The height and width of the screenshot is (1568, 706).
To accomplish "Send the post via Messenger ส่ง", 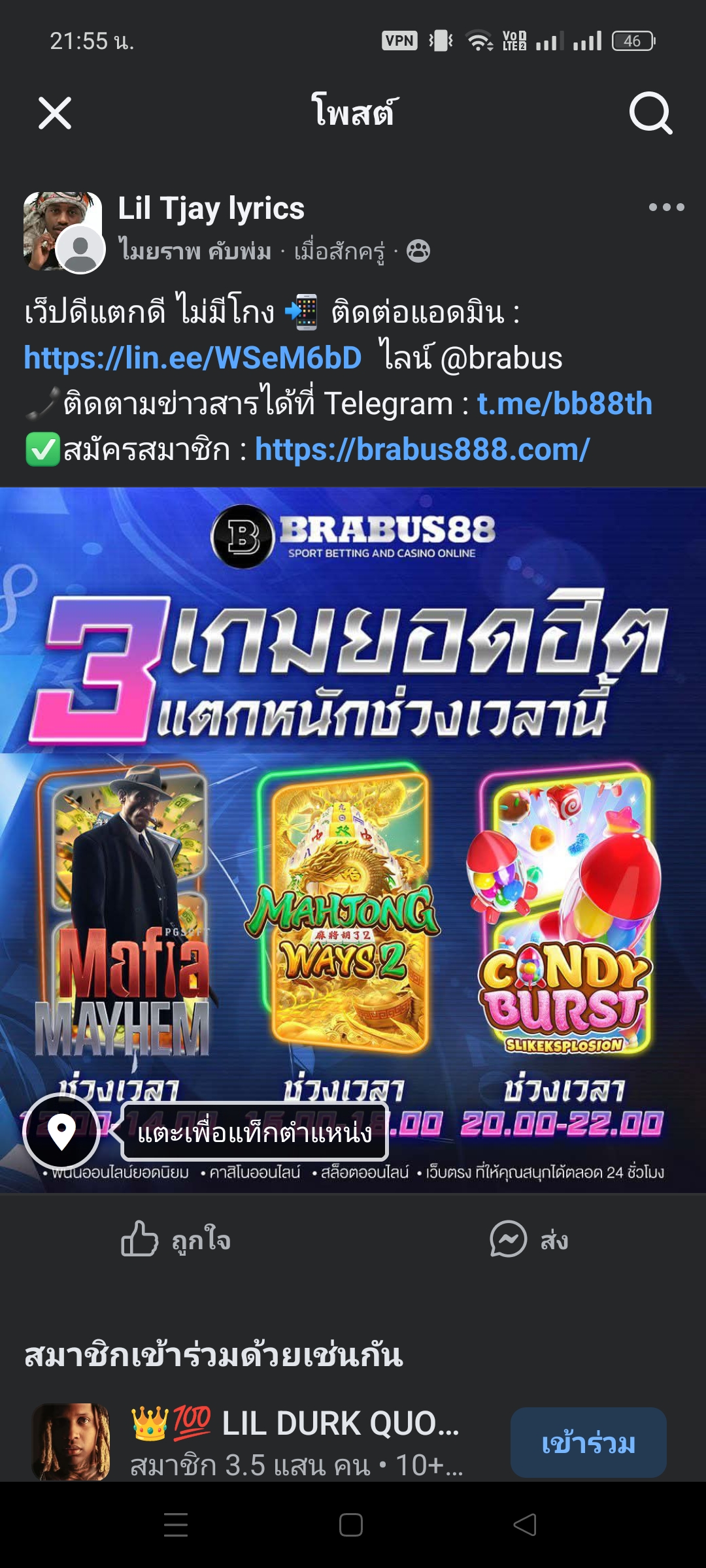I will [x=529, y=1239].
